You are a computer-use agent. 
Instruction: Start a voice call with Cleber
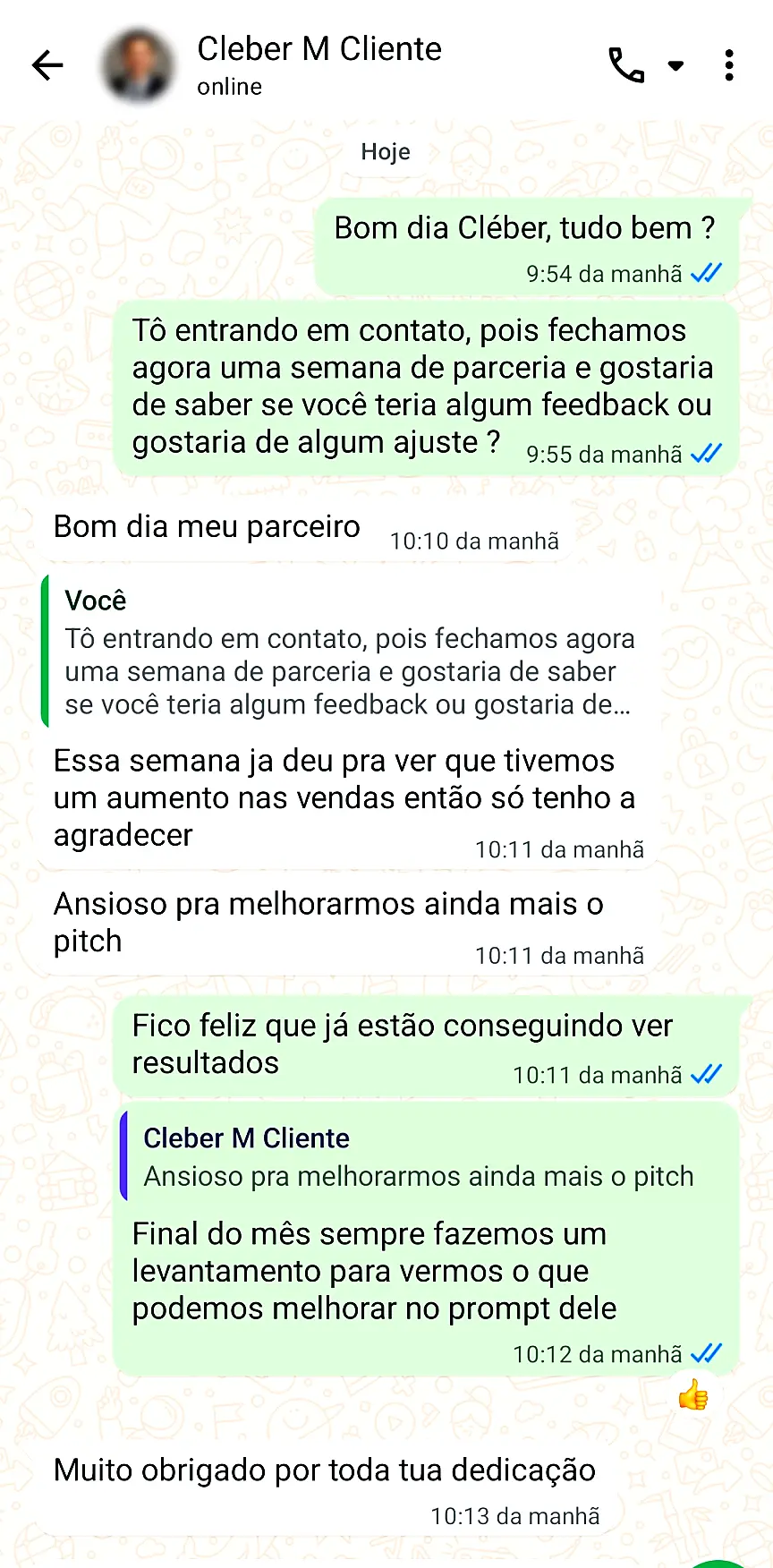(x=625, y=64)
